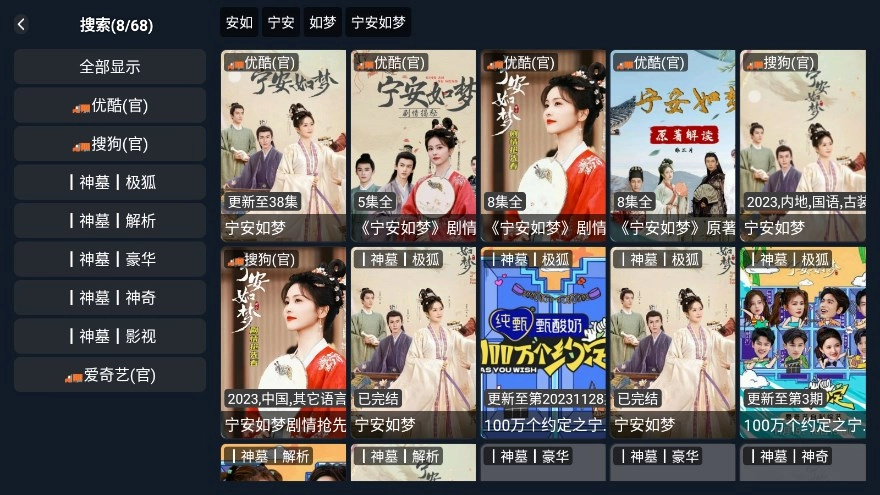This screenshot has width=880, height=495.
Task: Filter results by 搜狗(官) source
Action: click(110, 144)
